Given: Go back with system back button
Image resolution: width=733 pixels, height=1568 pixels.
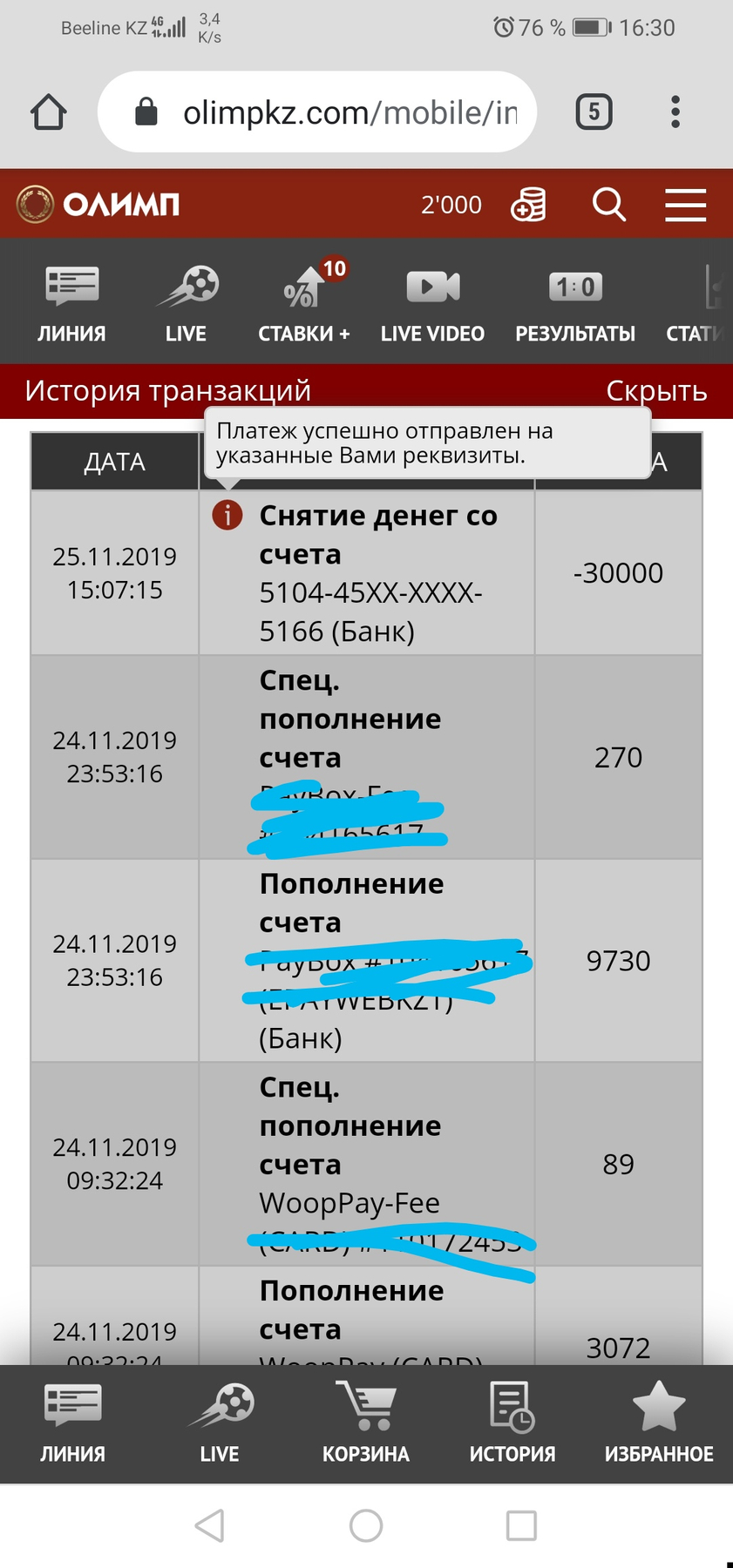Looking at the screenshot, I should [210, 1525].
